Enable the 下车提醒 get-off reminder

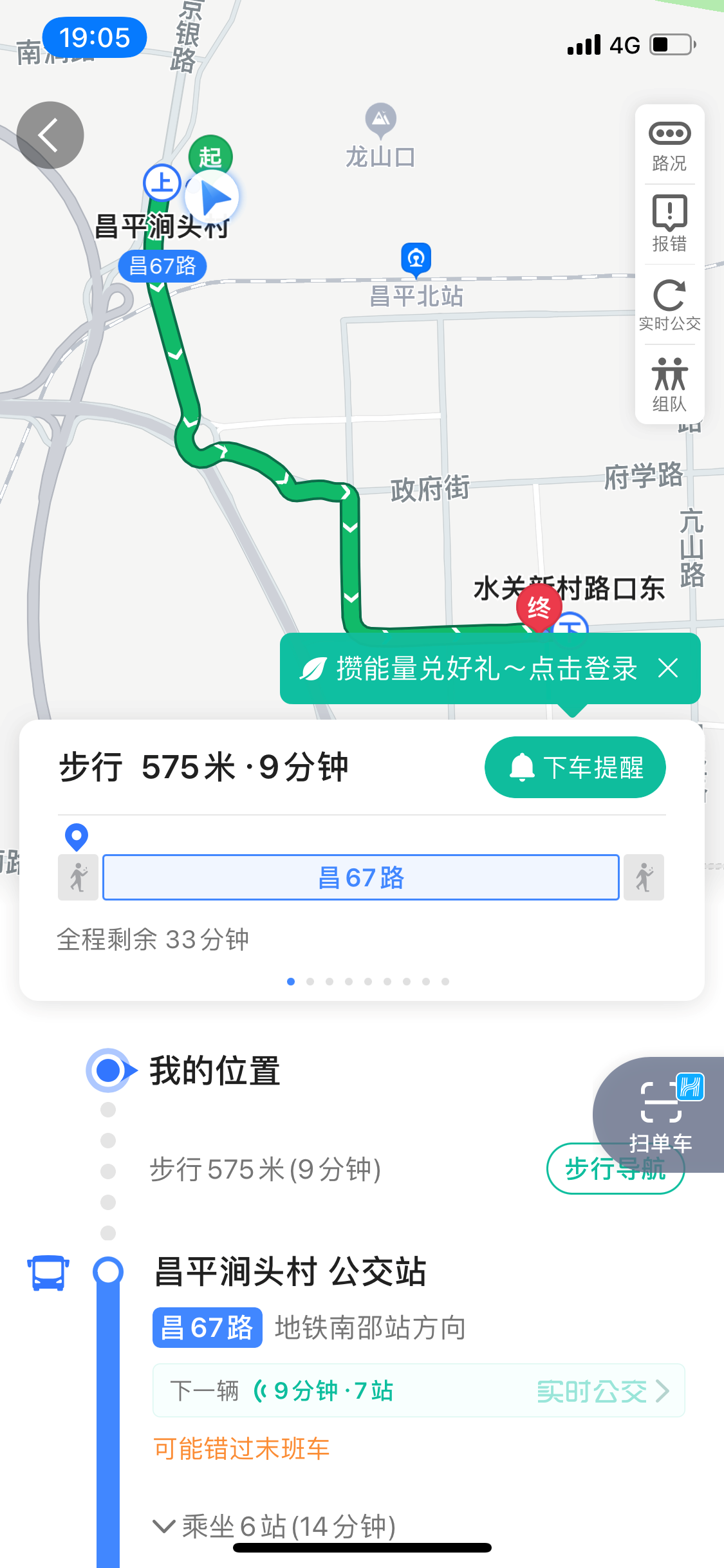pos(575,767)
